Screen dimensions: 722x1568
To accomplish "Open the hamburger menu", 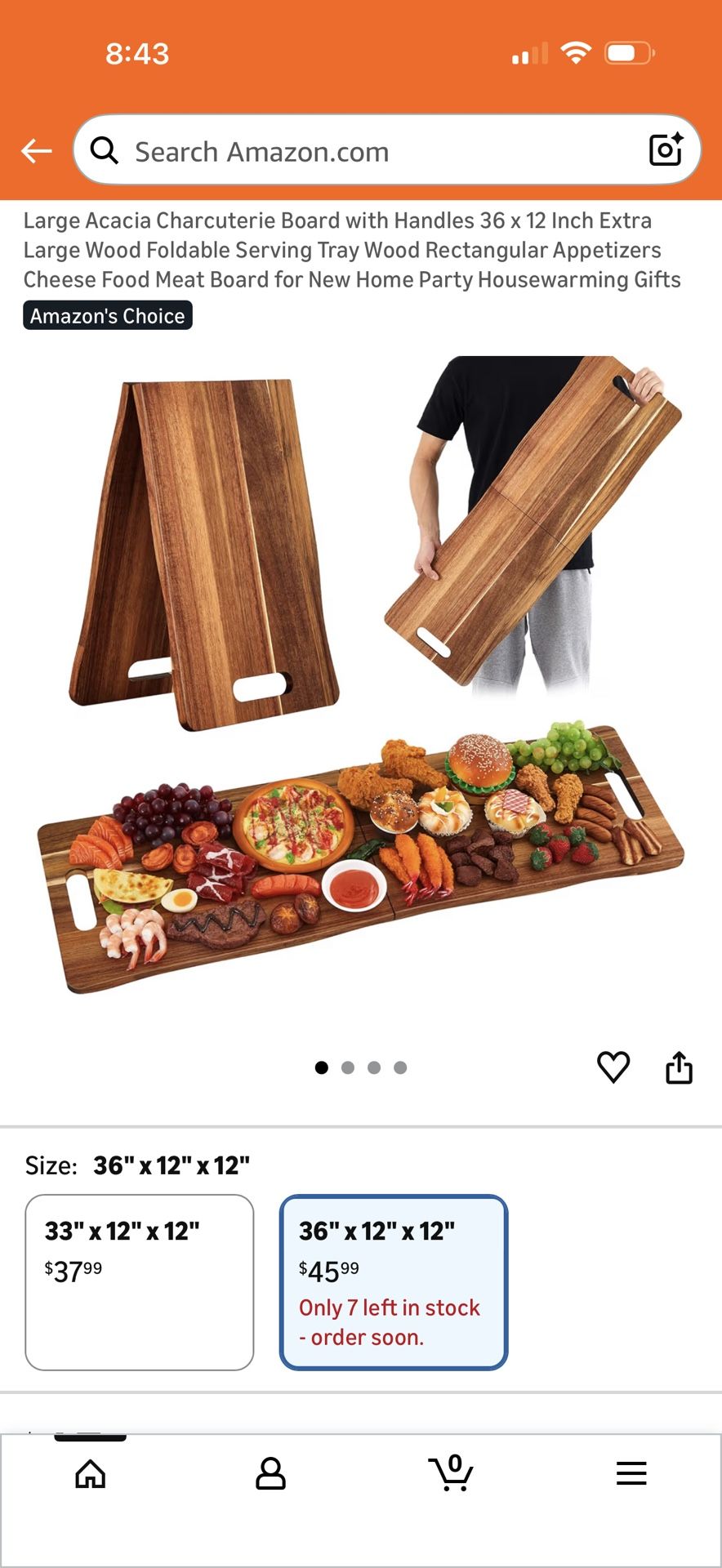I will tap(631, 1472).
